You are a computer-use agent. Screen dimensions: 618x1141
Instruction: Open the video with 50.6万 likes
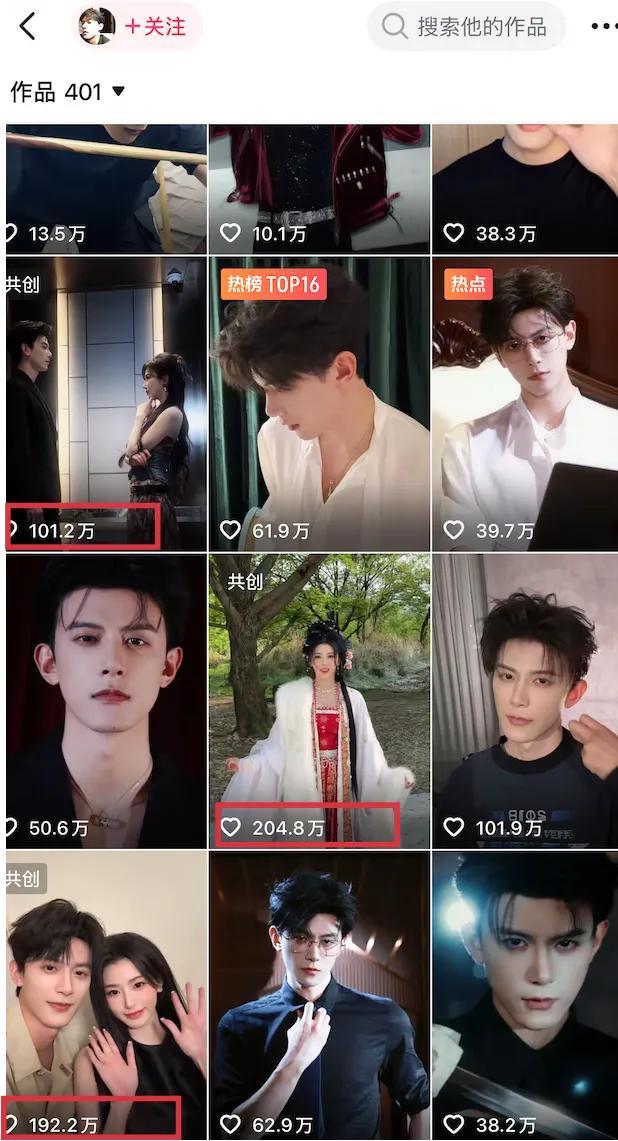[105, 700]
